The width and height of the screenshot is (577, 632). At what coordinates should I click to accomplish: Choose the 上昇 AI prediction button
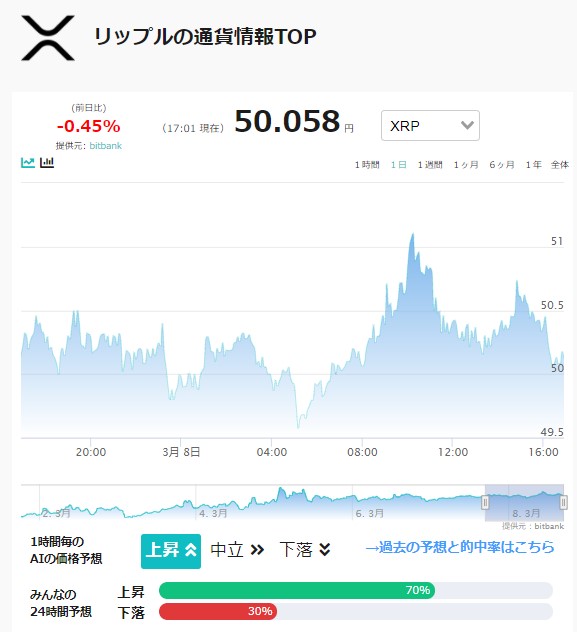click(171, 551)
